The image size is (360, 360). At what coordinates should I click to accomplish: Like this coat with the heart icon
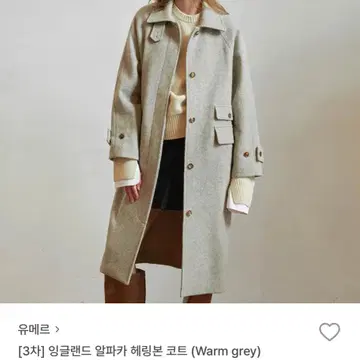click(x=329, y=332)
